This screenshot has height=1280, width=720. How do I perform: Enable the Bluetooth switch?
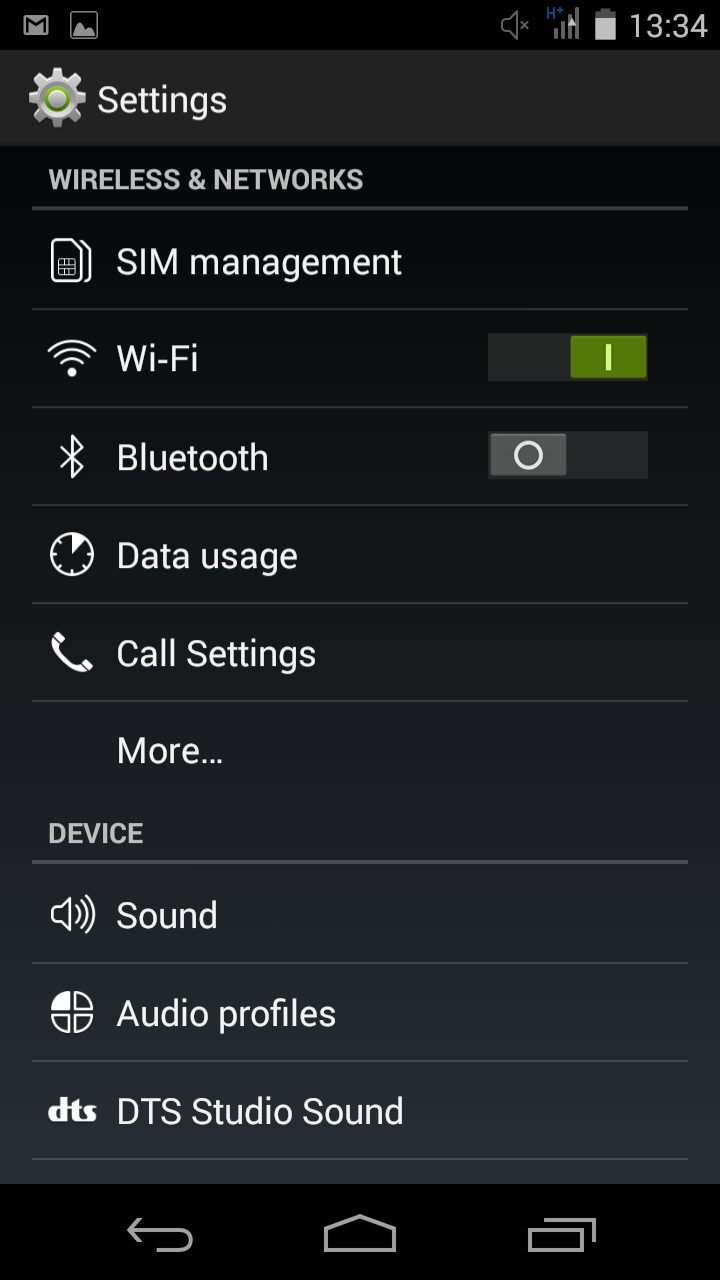567,456
